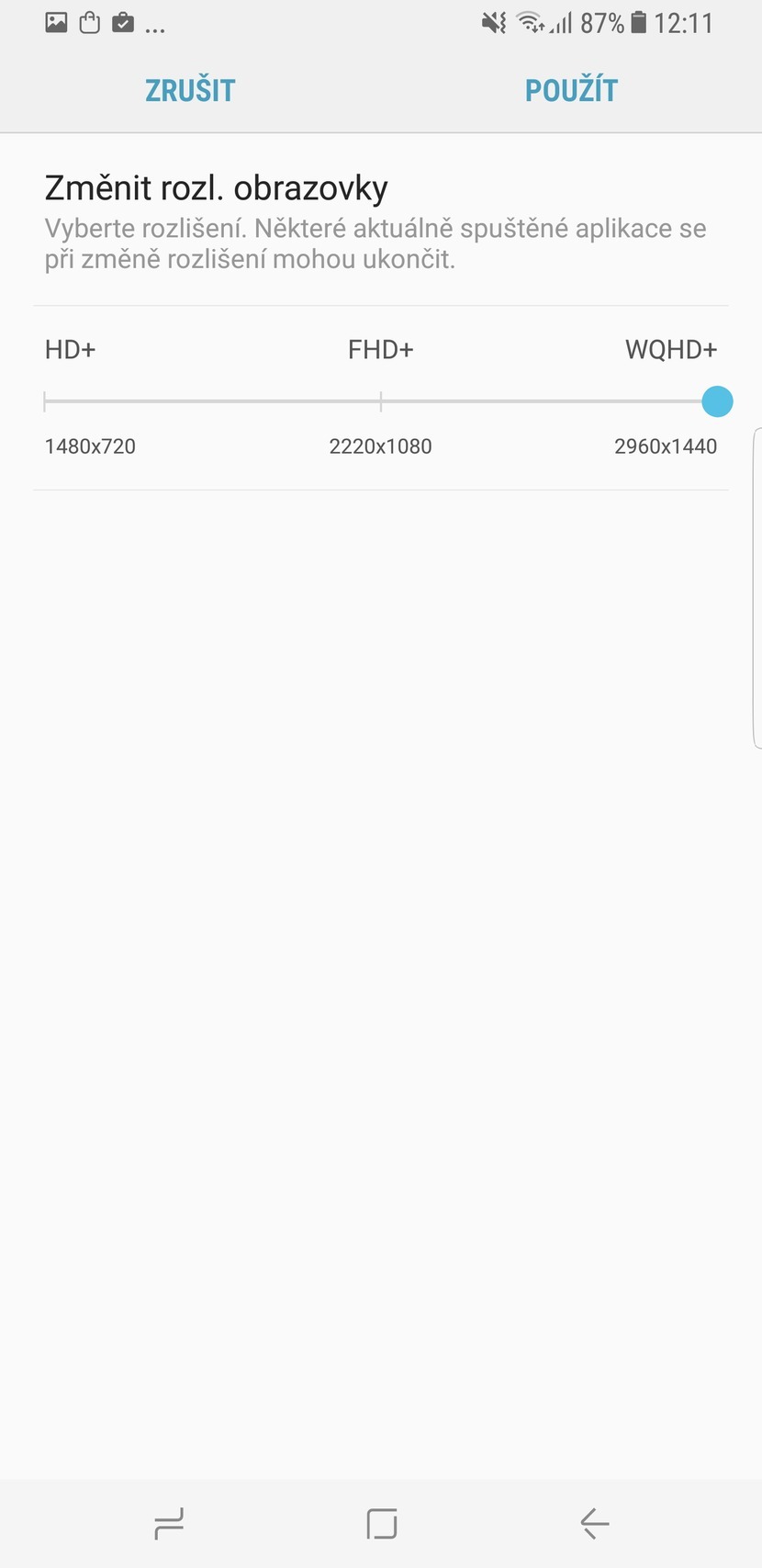Tap the battery indicator icon
This screenshot has height=1568, width=762.
[x=638, y=22]
